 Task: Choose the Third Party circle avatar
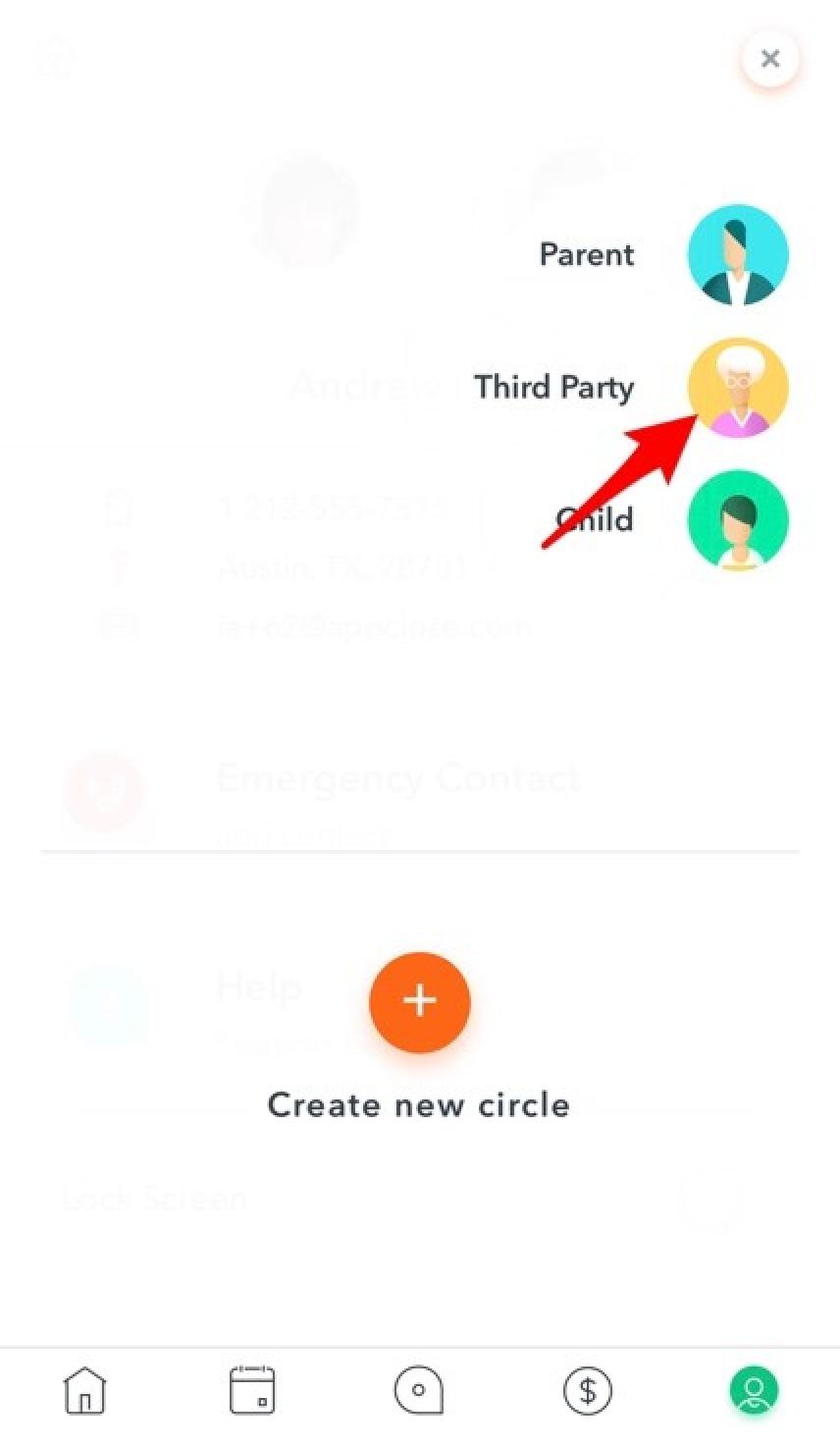(738, 387)
